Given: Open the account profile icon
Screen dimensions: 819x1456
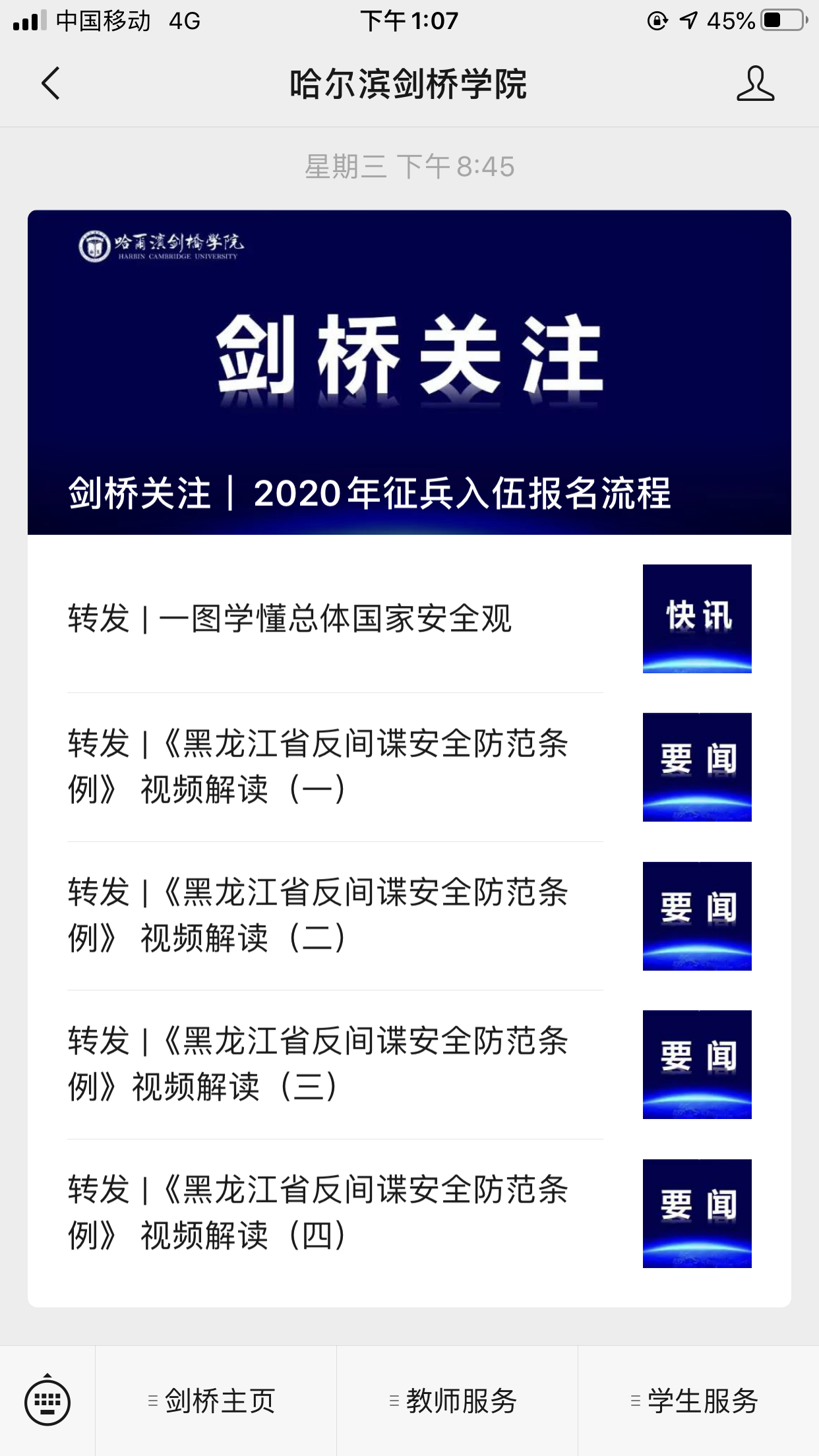Looking at the screenshot, I should click(755, 84).
